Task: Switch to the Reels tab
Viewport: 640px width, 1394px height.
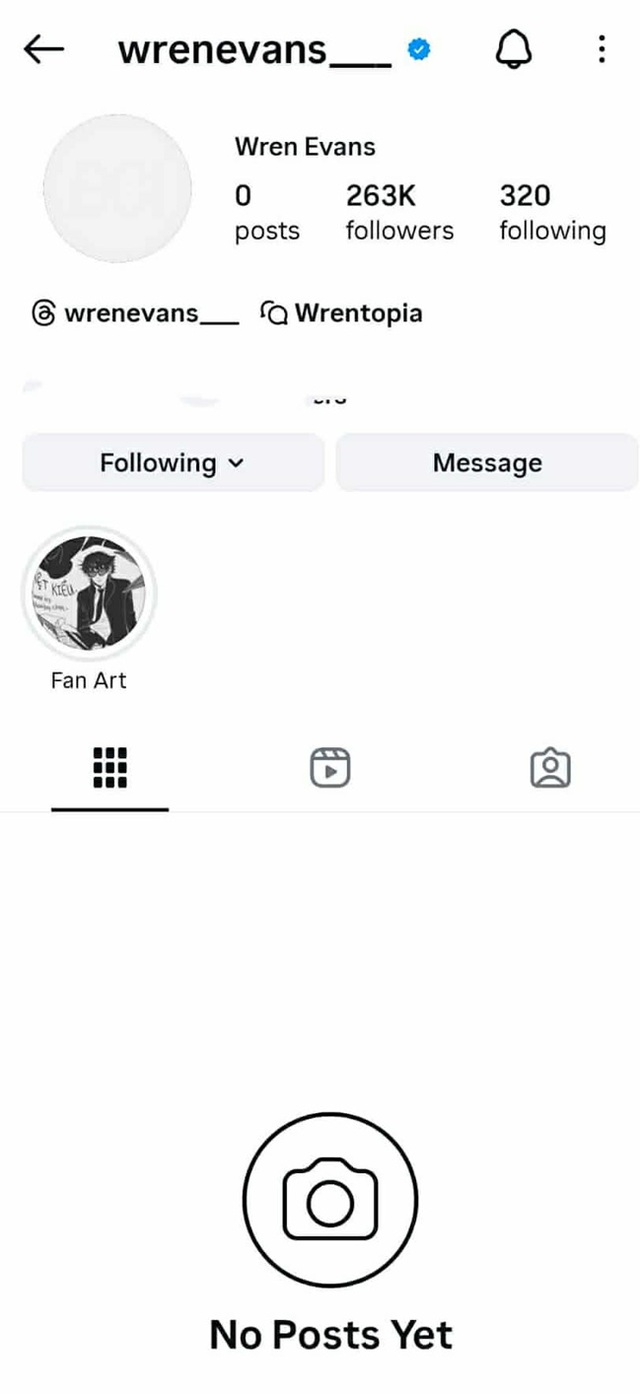Action: 330,768
